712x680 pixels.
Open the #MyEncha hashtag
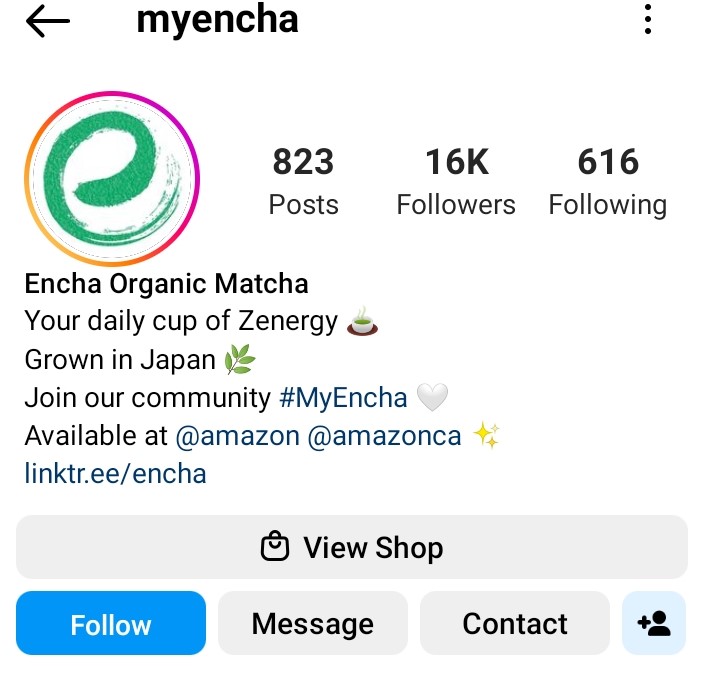pos(343,398)
